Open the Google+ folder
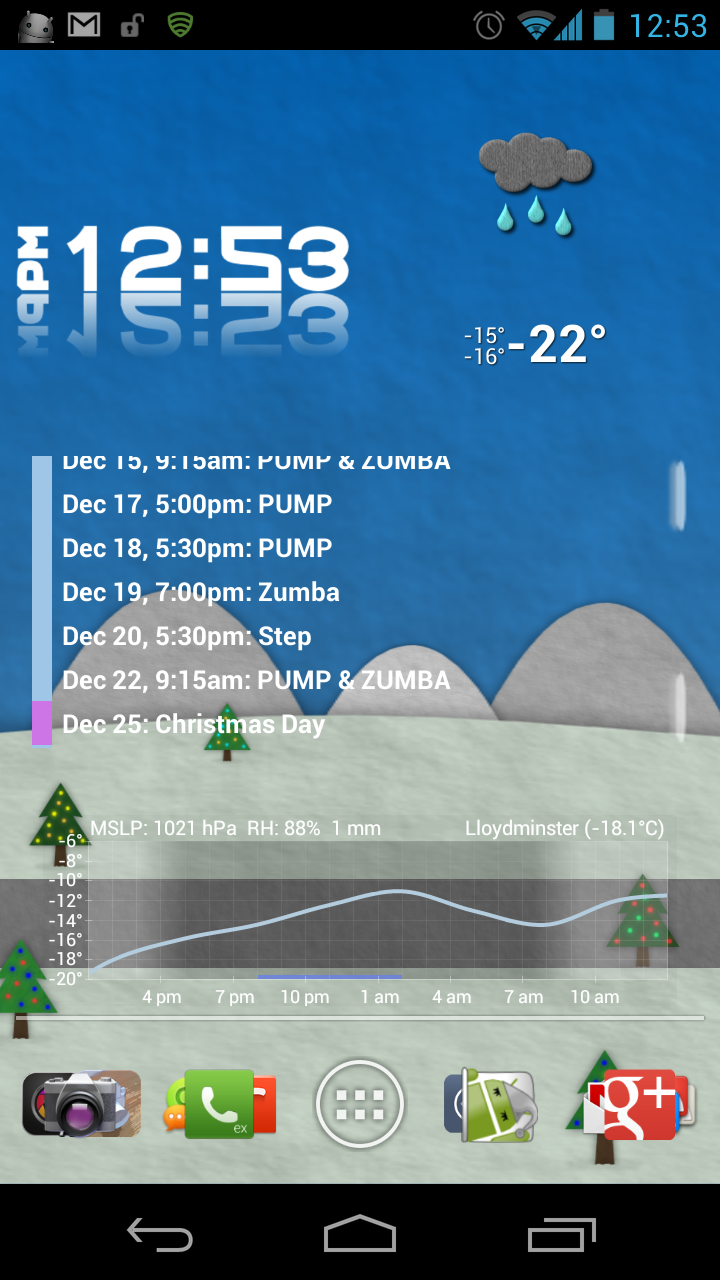The width and height of the screenshot is (720, 1280). click(640, 1105)
